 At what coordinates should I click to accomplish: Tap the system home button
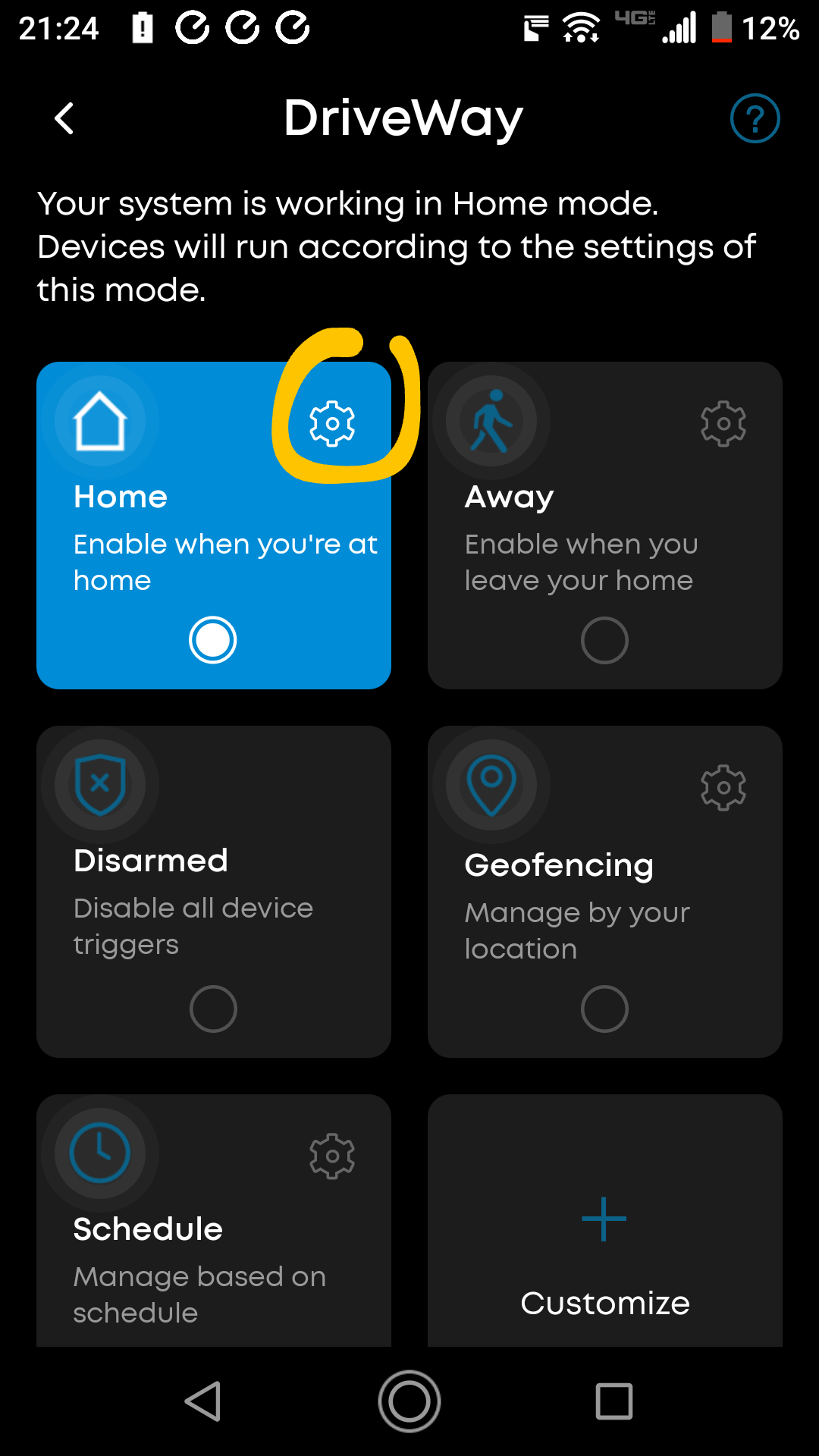pos(409,1401)
